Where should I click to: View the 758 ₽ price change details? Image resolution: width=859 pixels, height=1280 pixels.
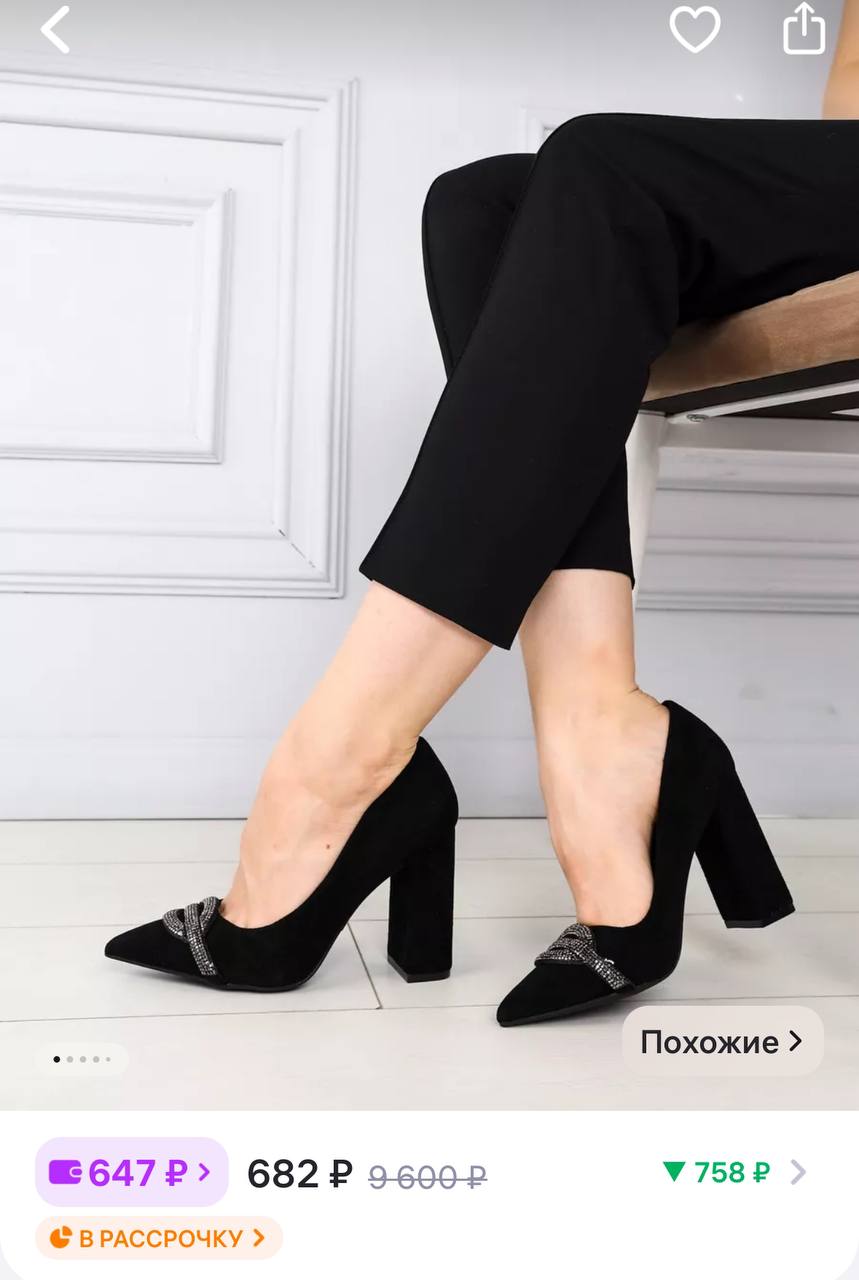[x=733, y=1172]
